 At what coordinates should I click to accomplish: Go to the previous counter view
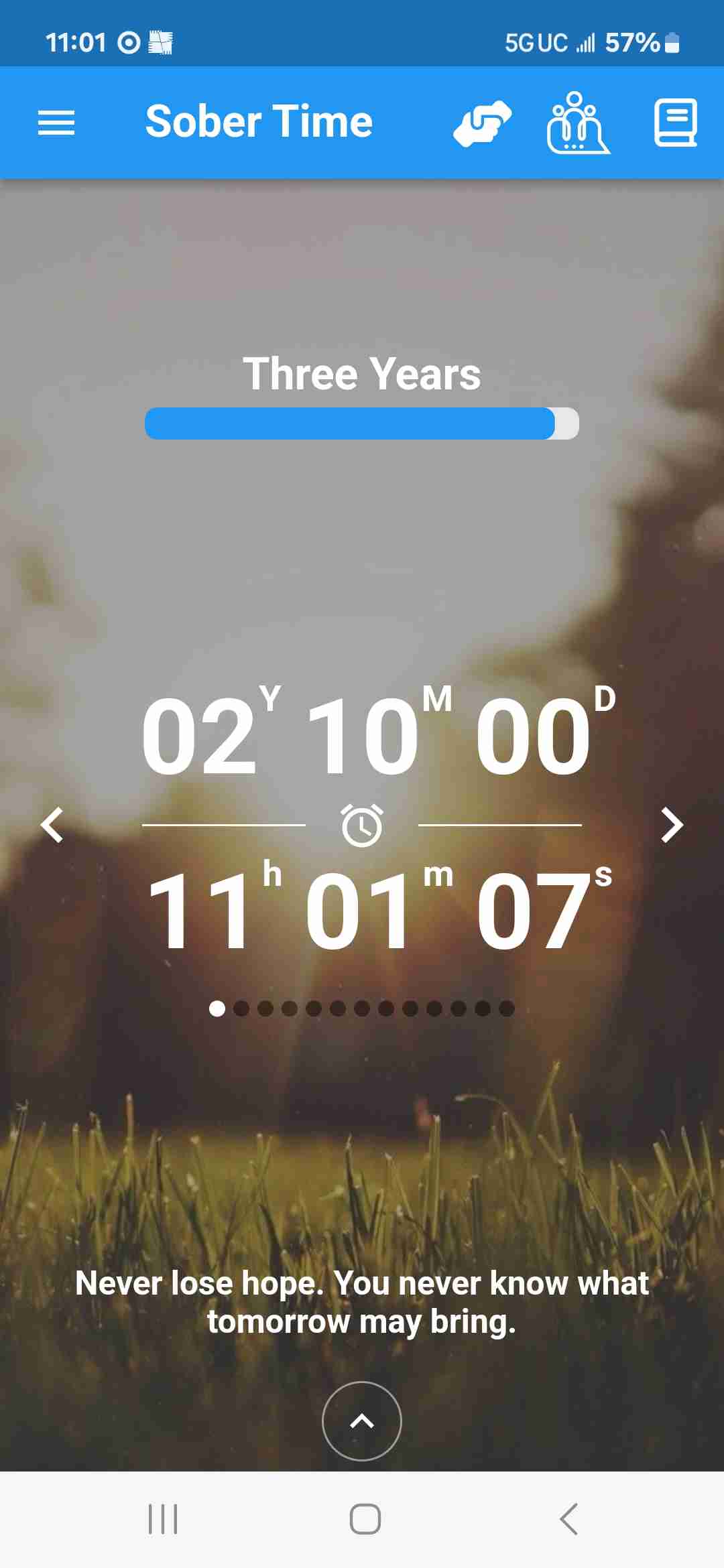click(52, 824)
